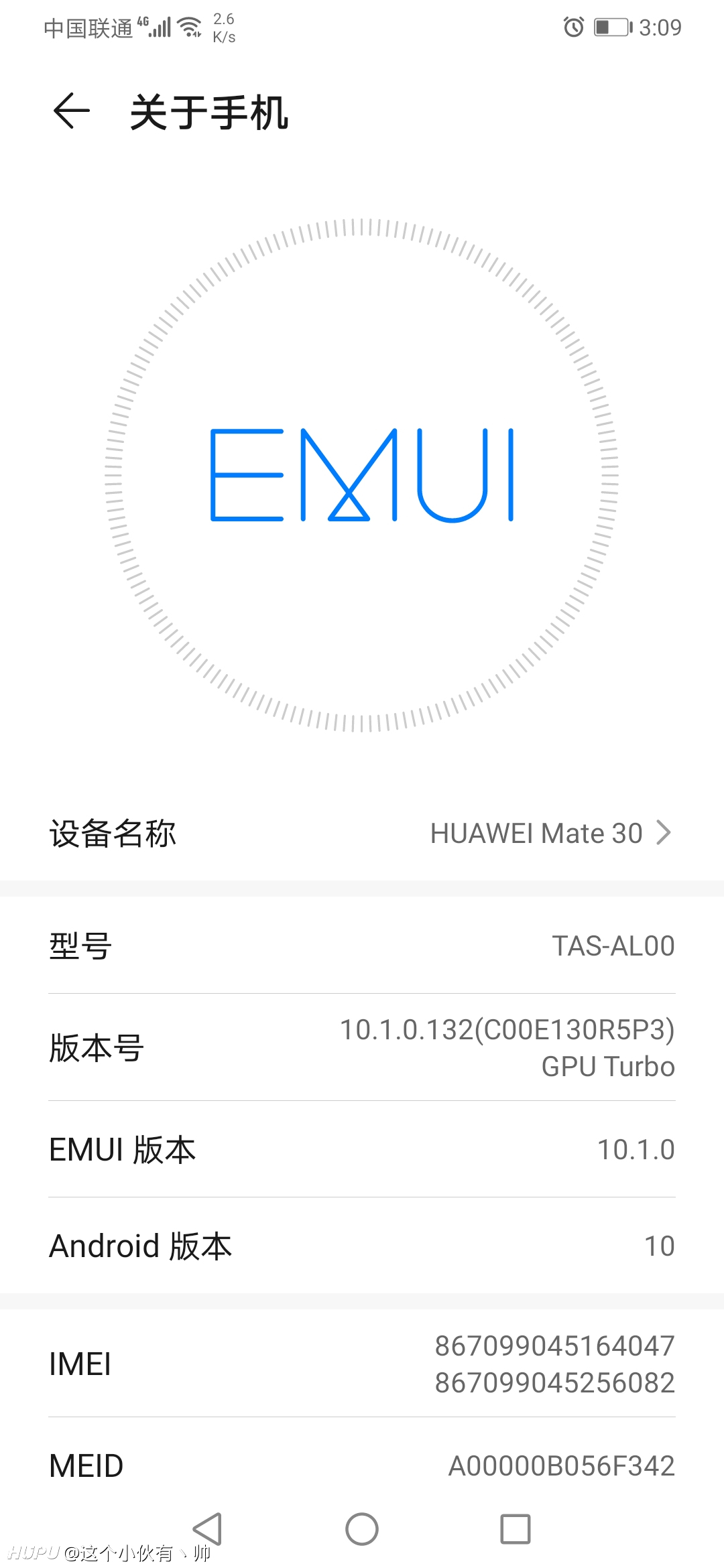The height and width of the screenshot is (1568, 724).
Task: Open 设备名称 HUAWEI Mate 30 row
Action: (x=362, y=834)
